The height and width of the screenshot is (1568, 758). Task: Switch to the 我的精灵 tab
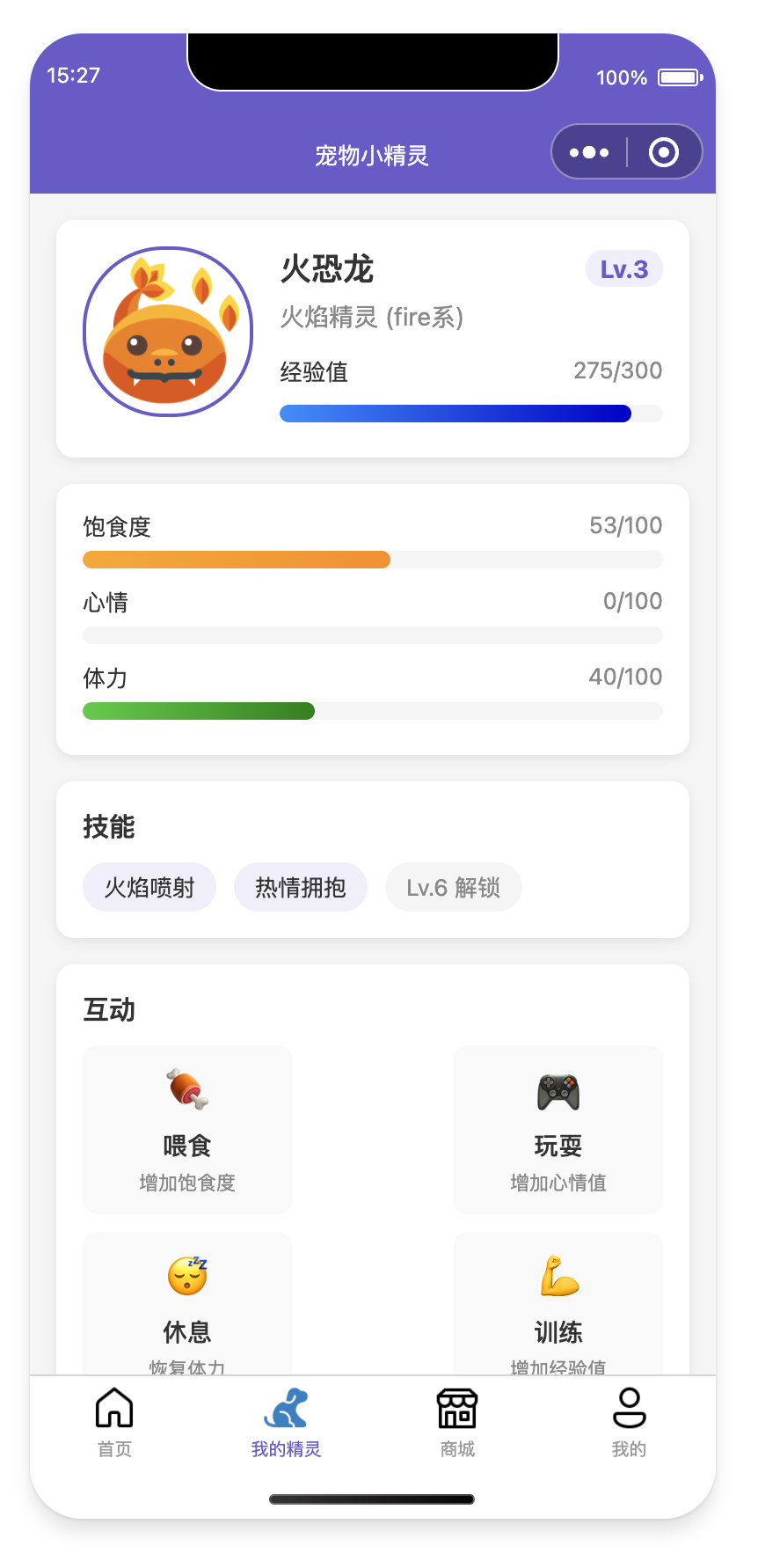(286, 1423)
